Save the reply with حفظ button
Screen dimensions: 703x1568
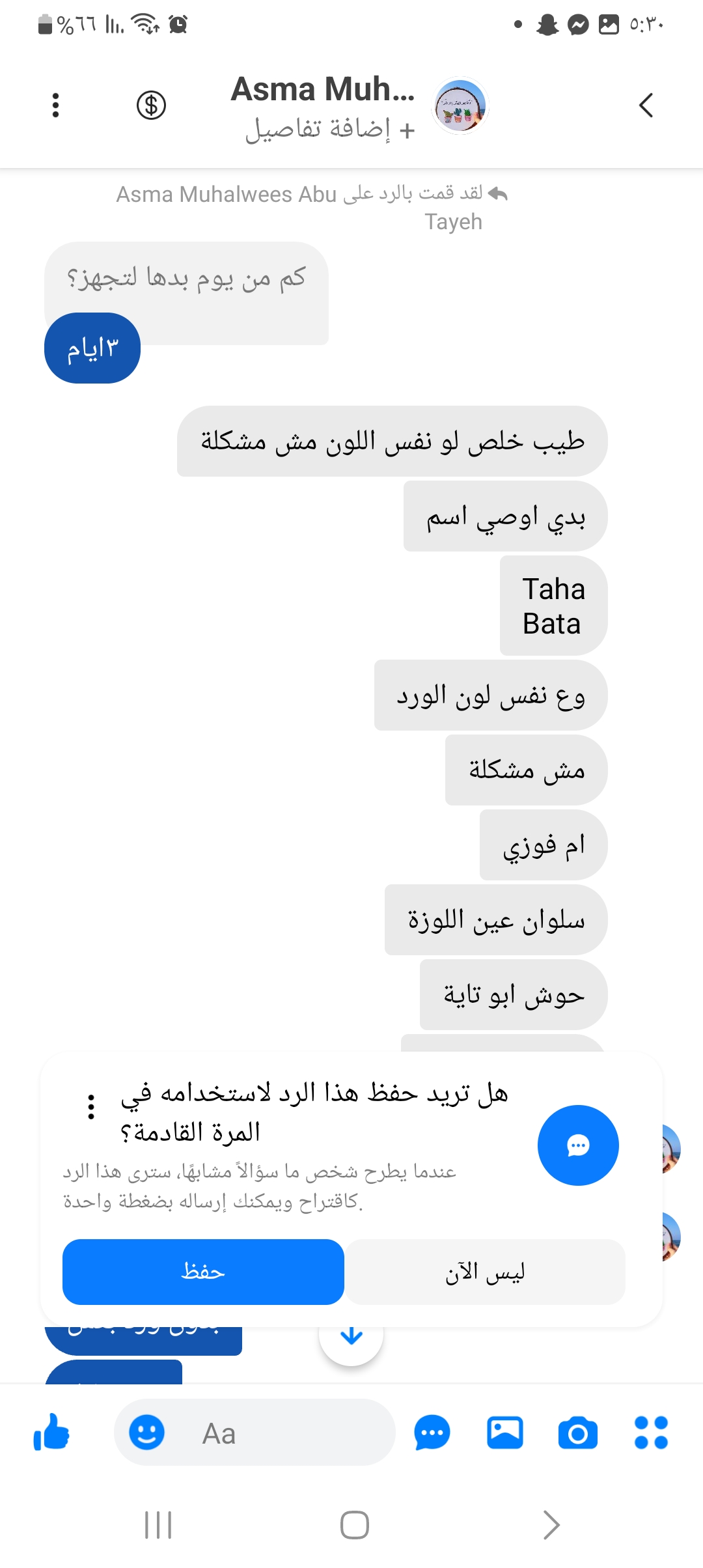203,1271
